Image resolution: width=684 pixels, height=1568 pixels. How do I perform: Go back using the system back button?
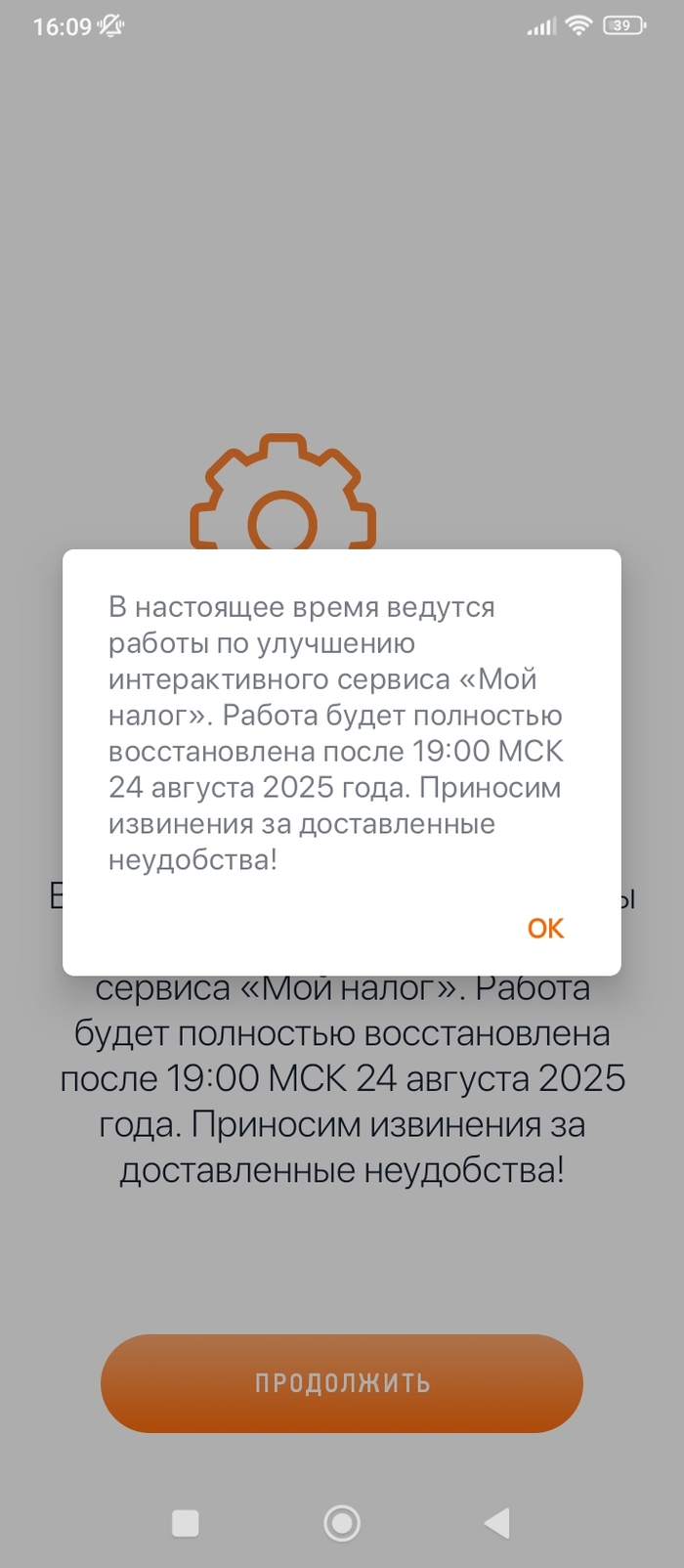pos(497,1522)
